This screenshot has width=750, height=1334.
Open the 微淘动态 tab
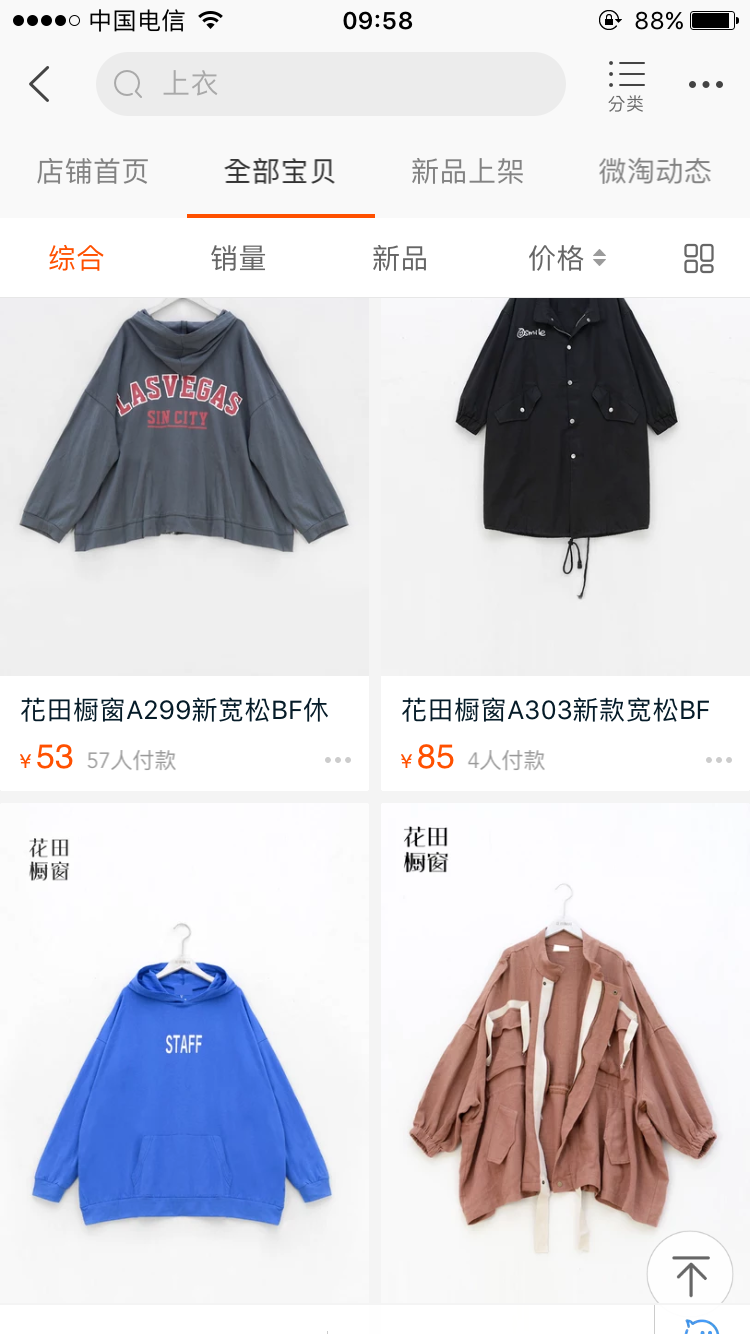(655, 172)
